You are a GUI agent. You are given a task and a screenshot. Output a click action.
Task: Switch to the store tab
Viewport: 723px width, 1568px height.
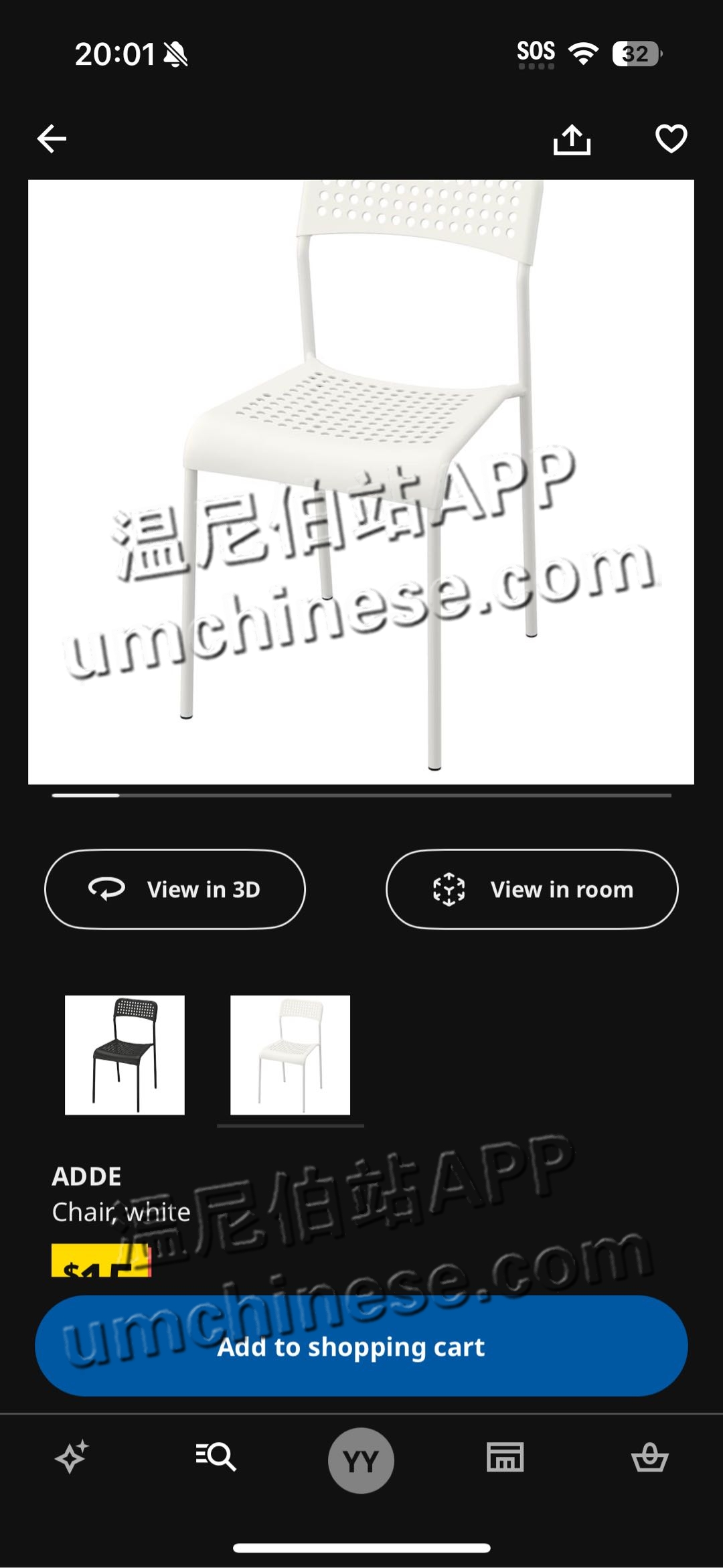pyautogui.click(x=505, y=1457)
